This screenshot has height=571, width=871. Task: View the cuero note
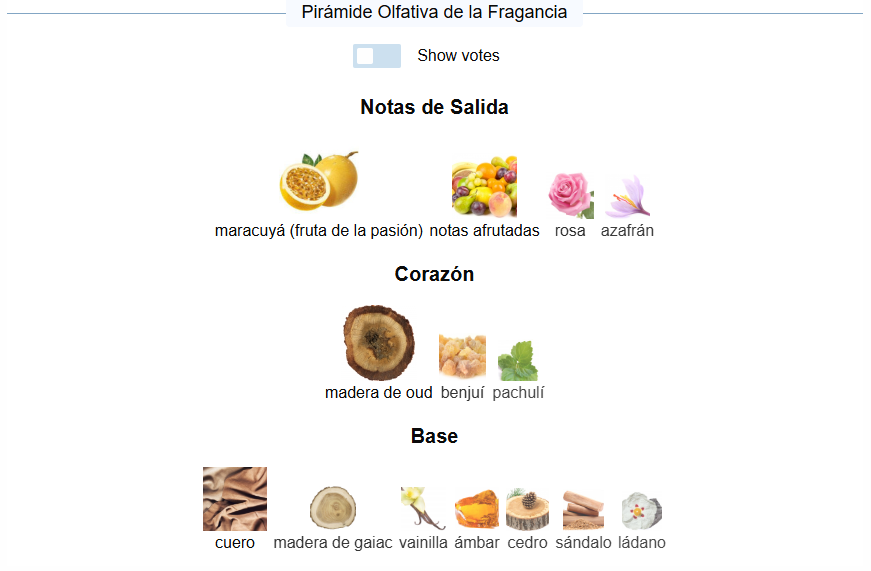(x=235, y=499)
